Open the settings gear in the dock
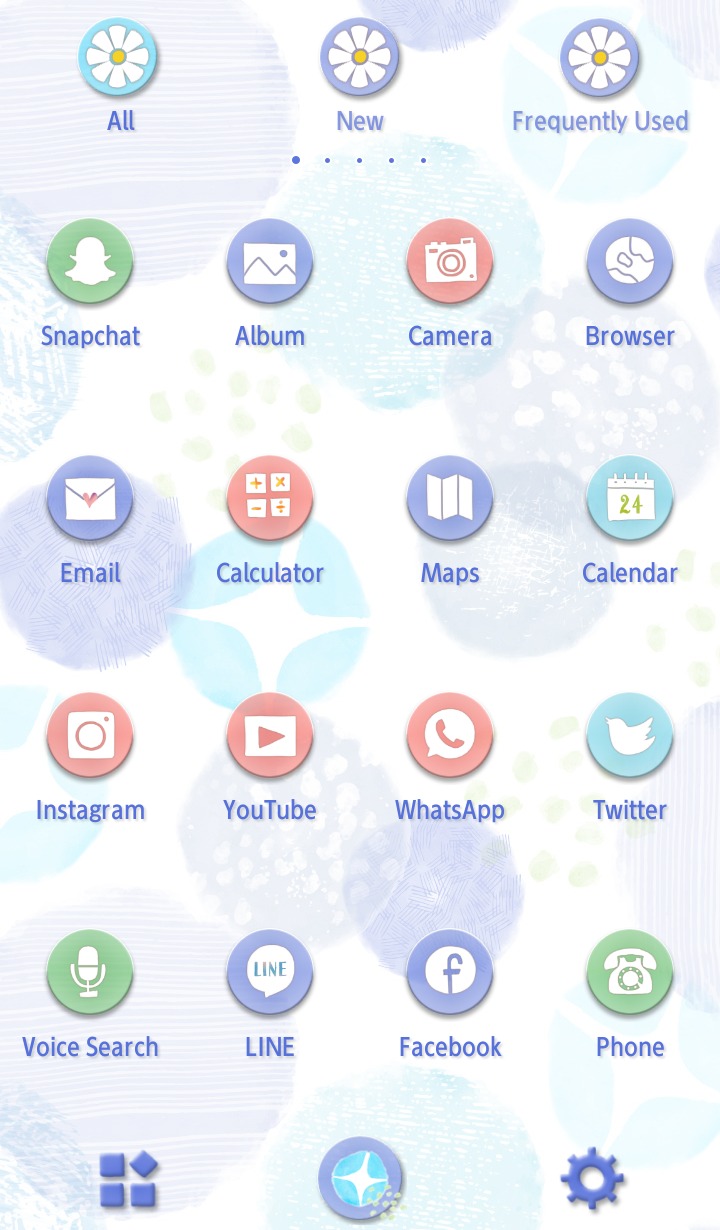 [x=593, y=1180]
